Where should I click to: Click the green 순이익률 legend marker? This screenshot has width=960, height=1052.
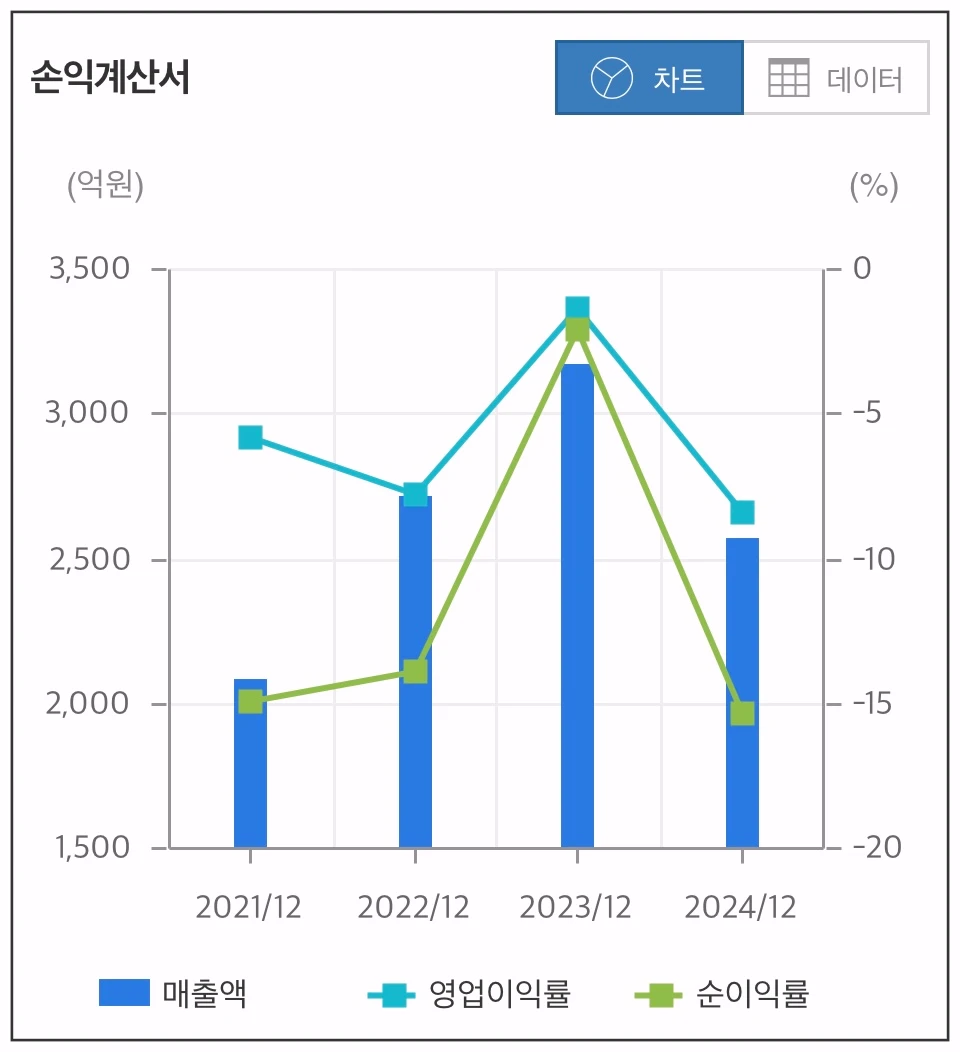point(660,993)
